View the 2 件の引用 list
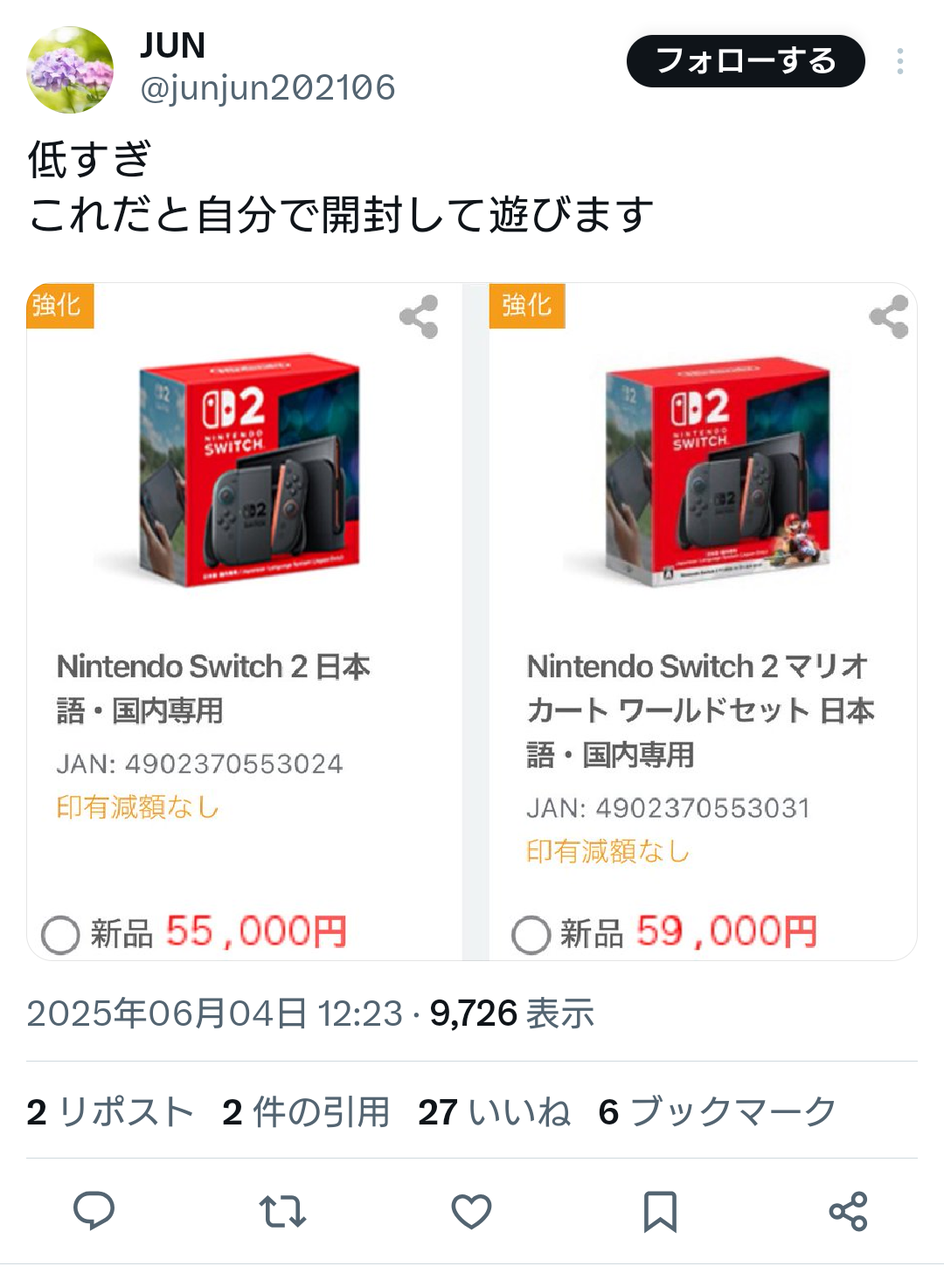 pyautogui.click(x=306, y=1111)
